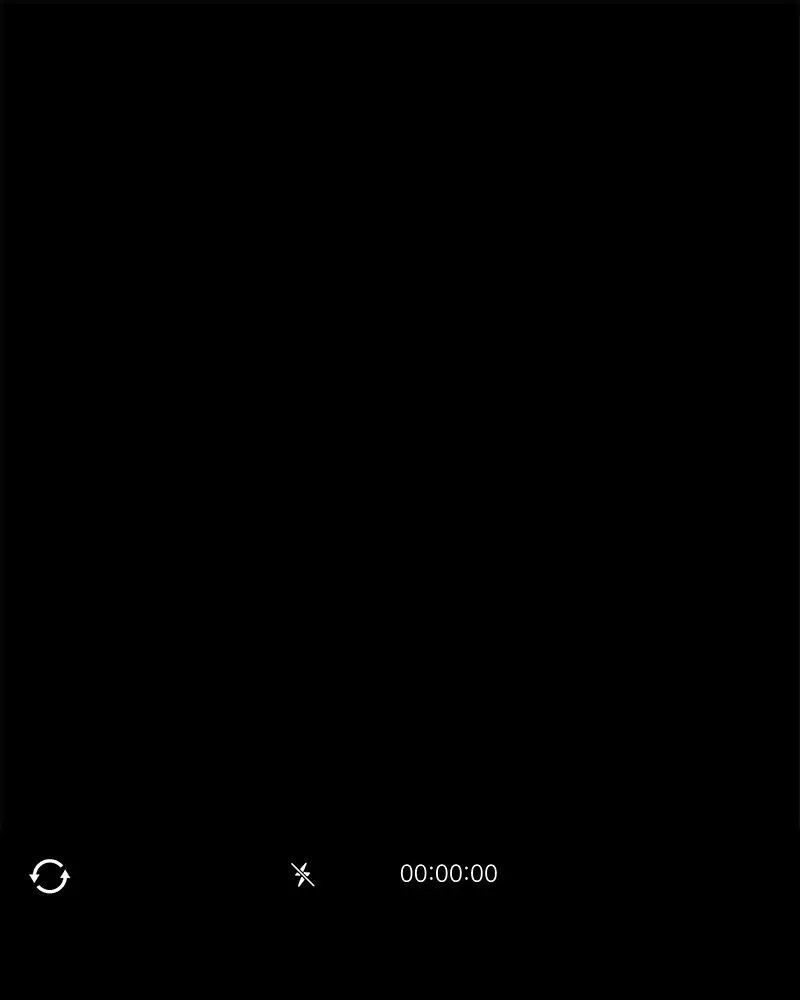The width and height of the screenshot is (800, 1000).
Task: Switch between front and rear camera
Action: point(49,876)
